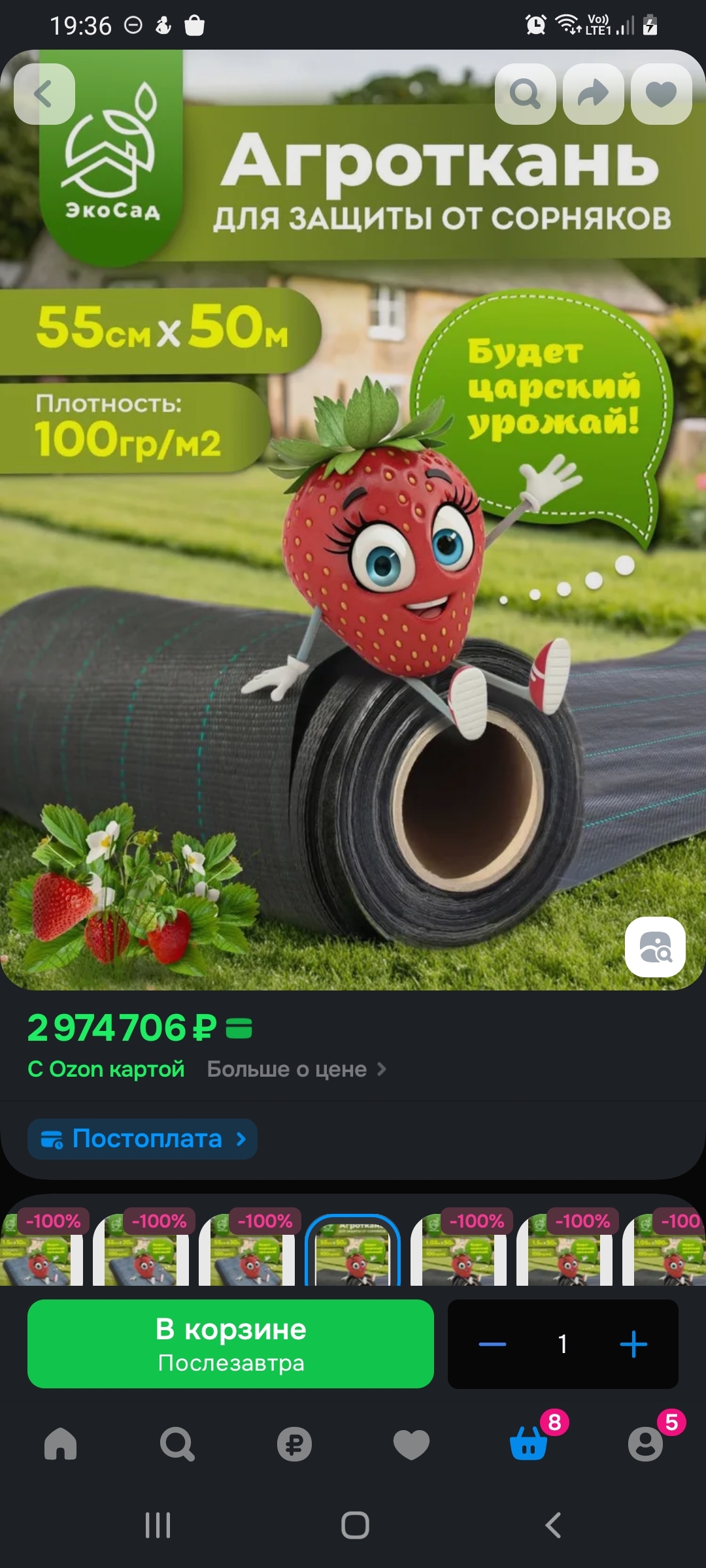Screen dimensions: 706x1568
Task: Find similar items by photo
Action: click(655, 947)
